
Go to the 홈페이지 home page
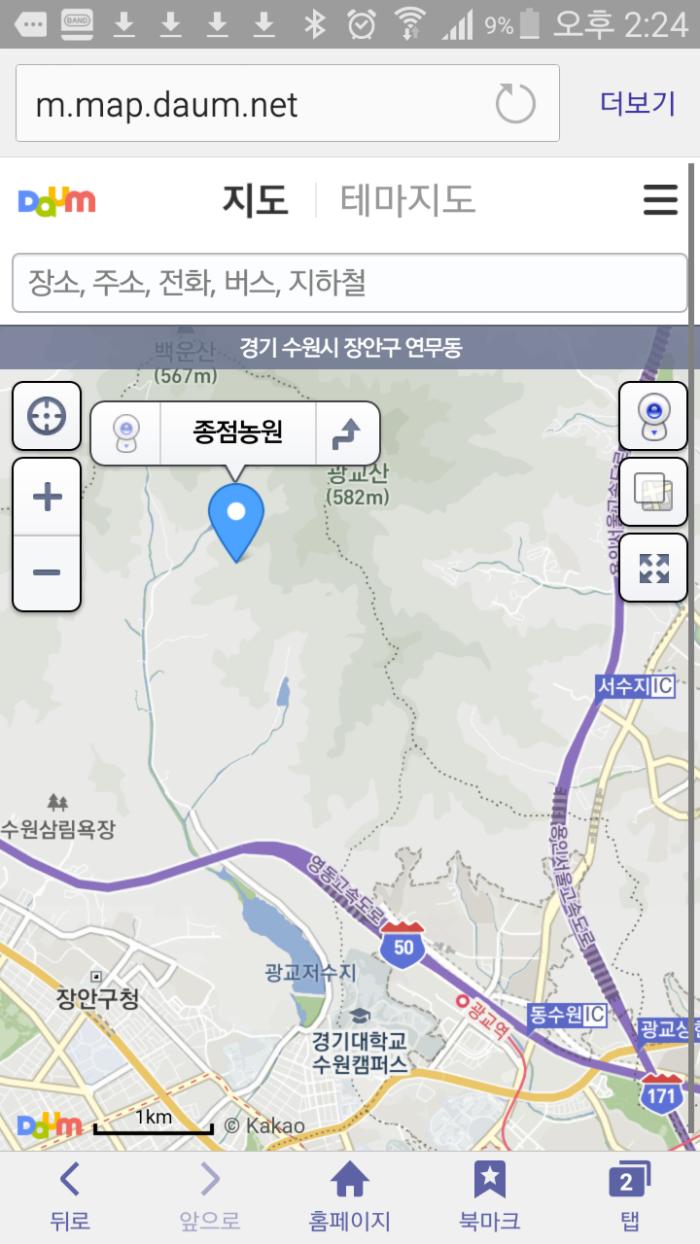(349, 1197)
